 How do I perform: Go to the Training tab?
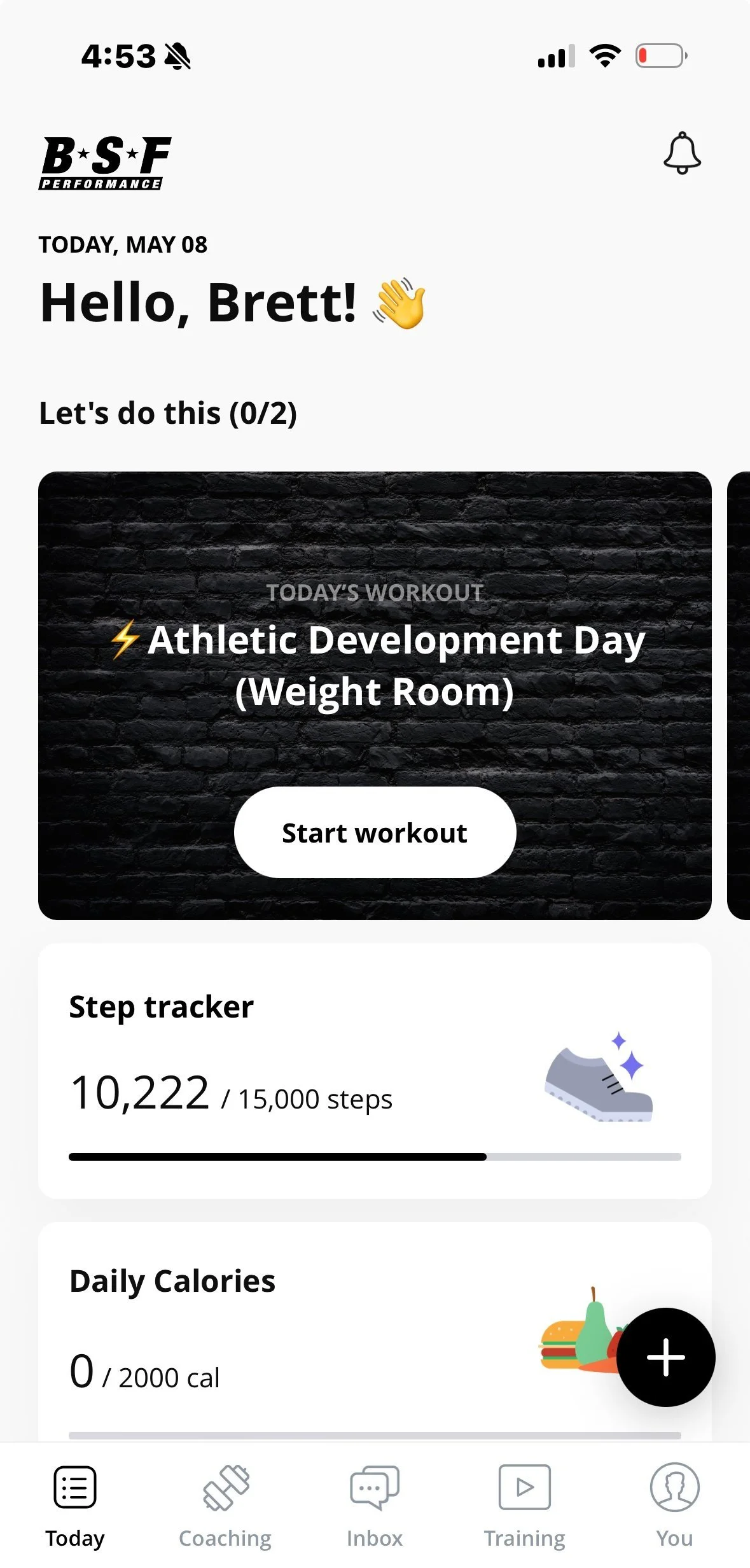524,1506
